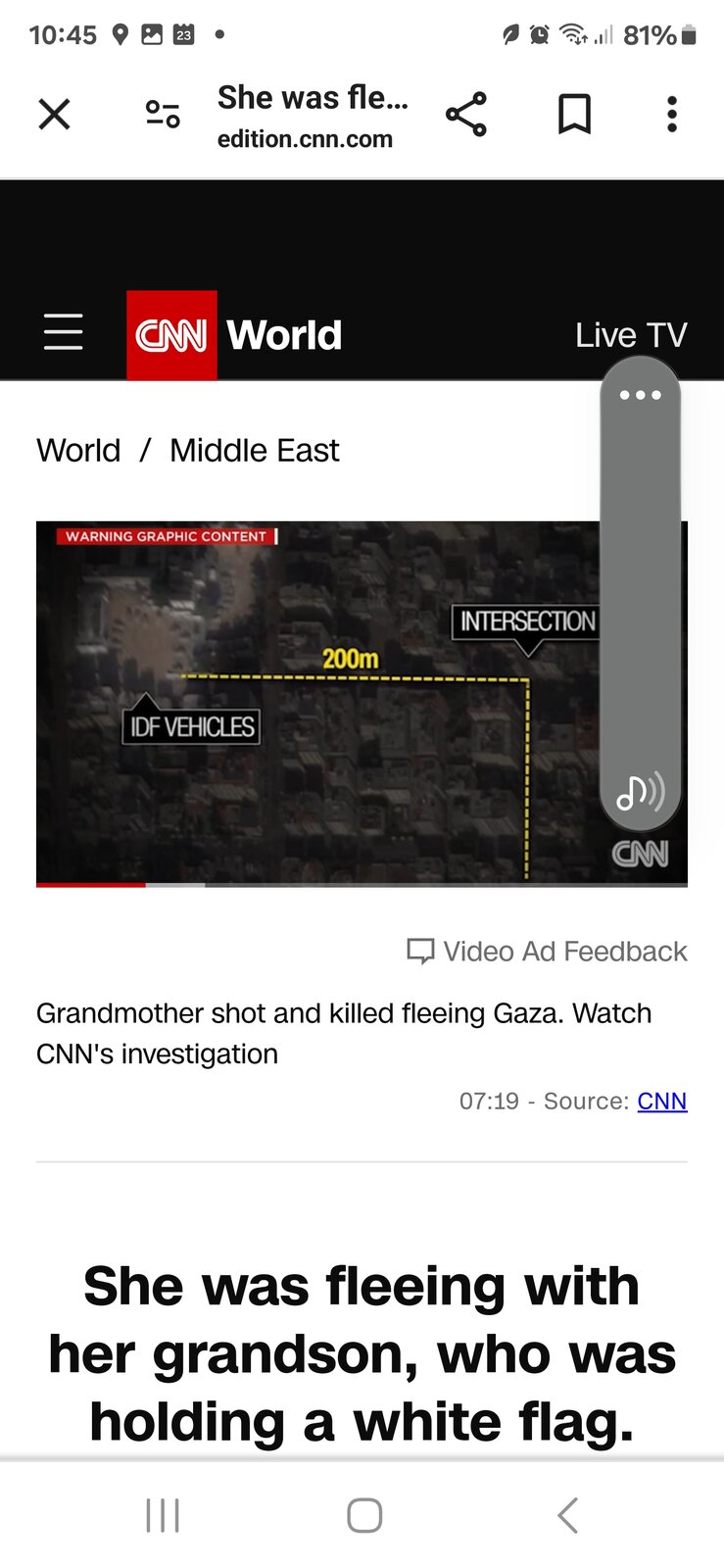The height and width of the screenshot is (1568, 724).
Task: Open the World breadcrumb link
Action: click(x=78, y=451)
